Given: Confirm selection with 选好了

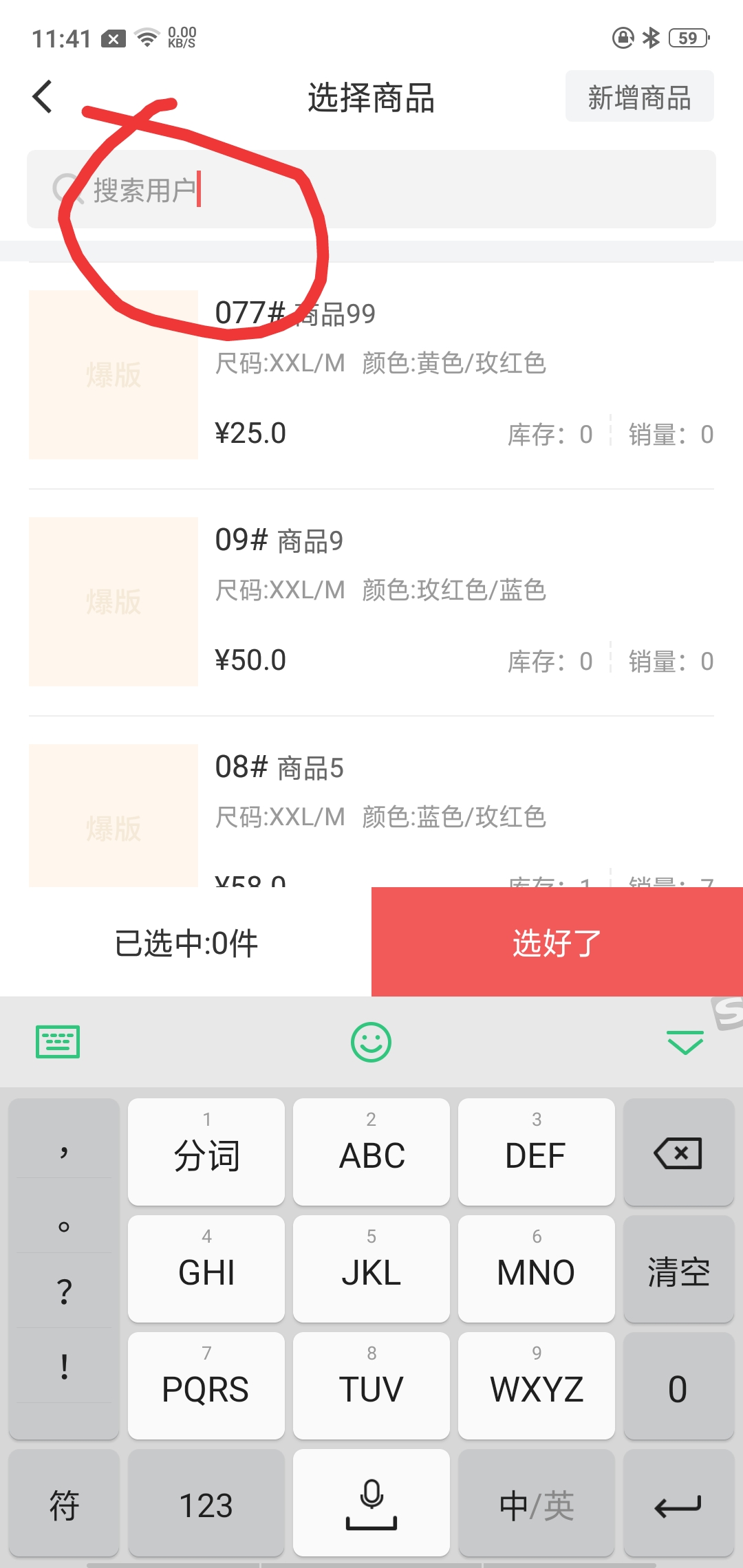Looking at the screenshot, I should click(557, 942).
